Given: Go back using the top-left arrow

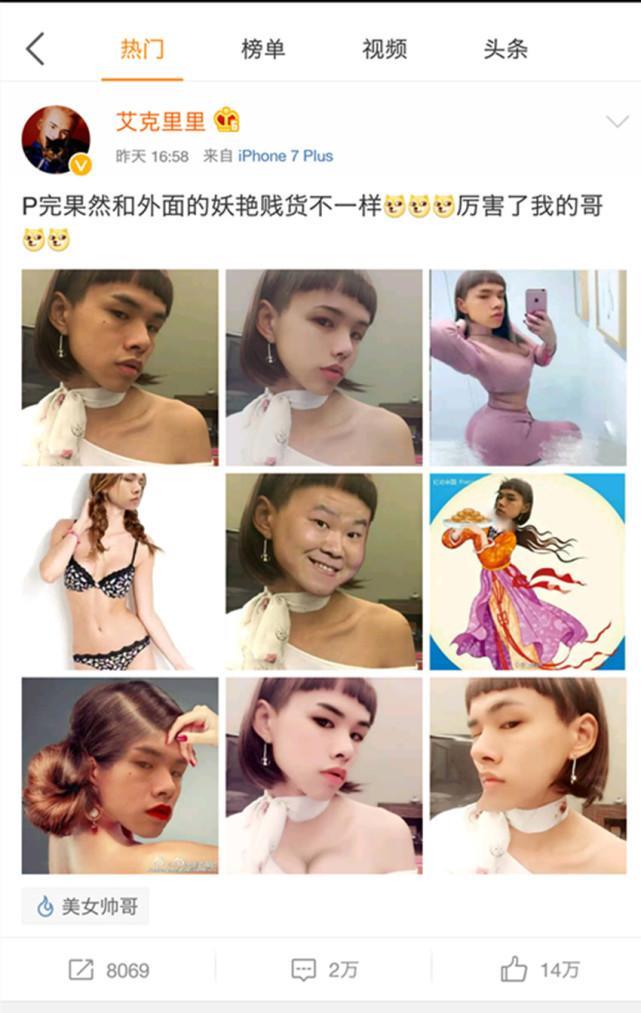Looking at the screenshot, I should coord(36,48).
